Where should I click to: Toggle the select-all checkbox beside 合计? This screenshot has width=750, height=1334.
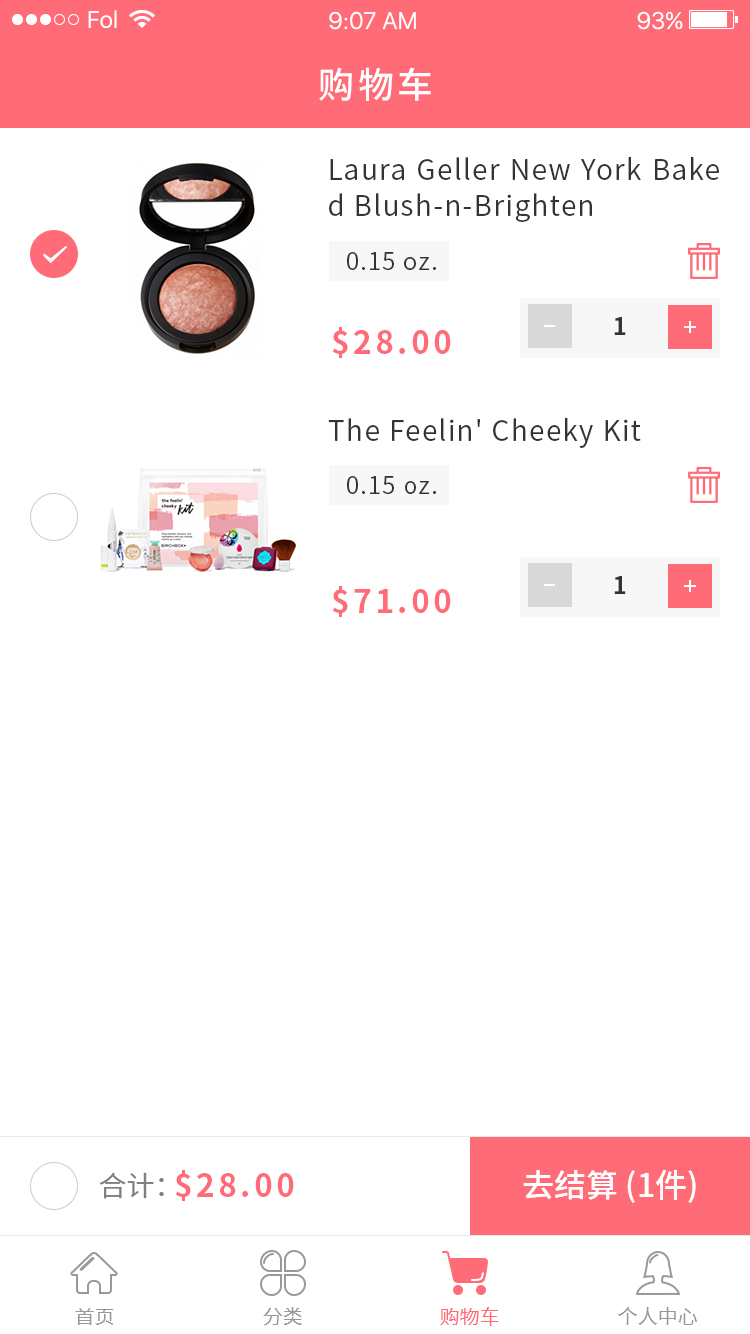pyautogui.click(x=54, y=1186)
